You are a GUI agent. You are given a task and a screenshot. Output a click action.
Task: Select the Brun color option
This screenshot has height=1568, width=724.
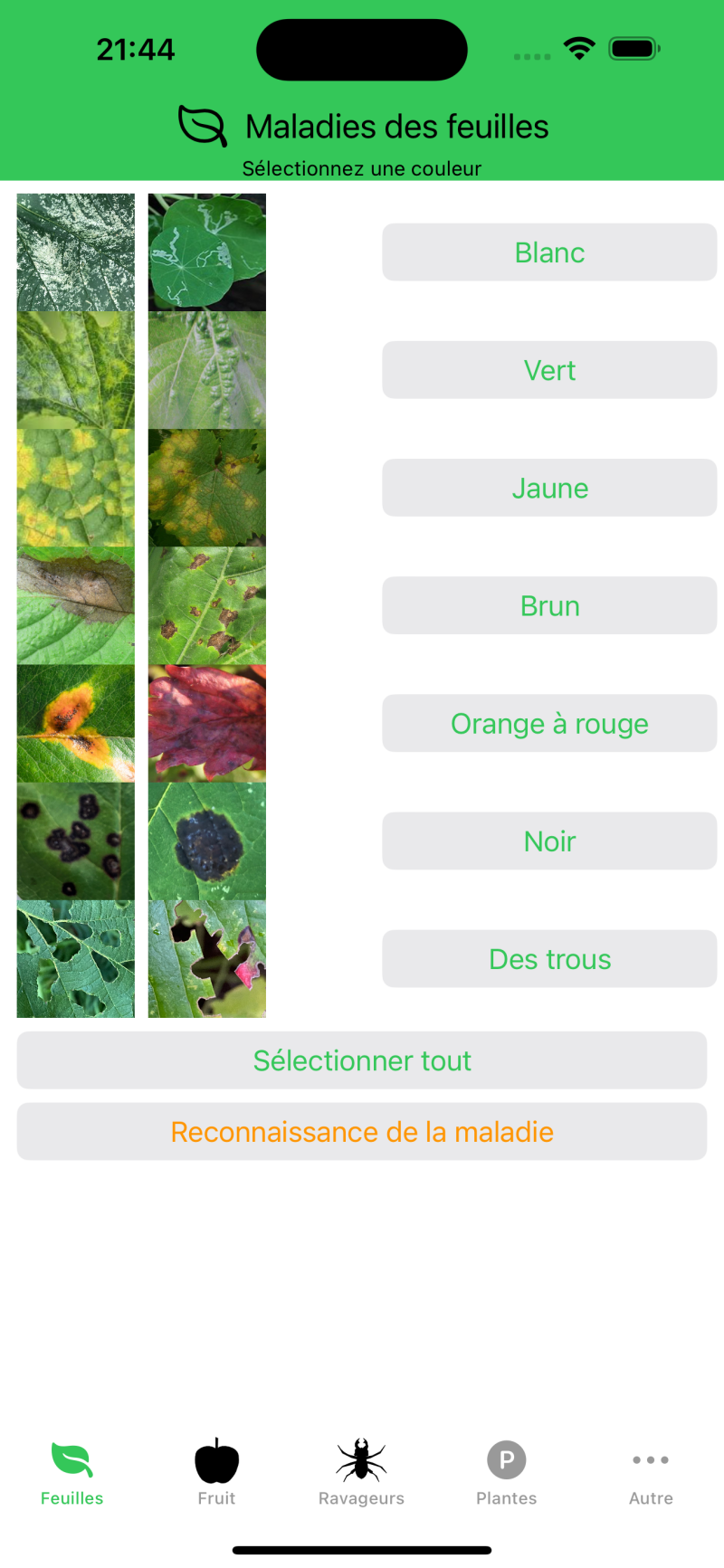[549, 605]
